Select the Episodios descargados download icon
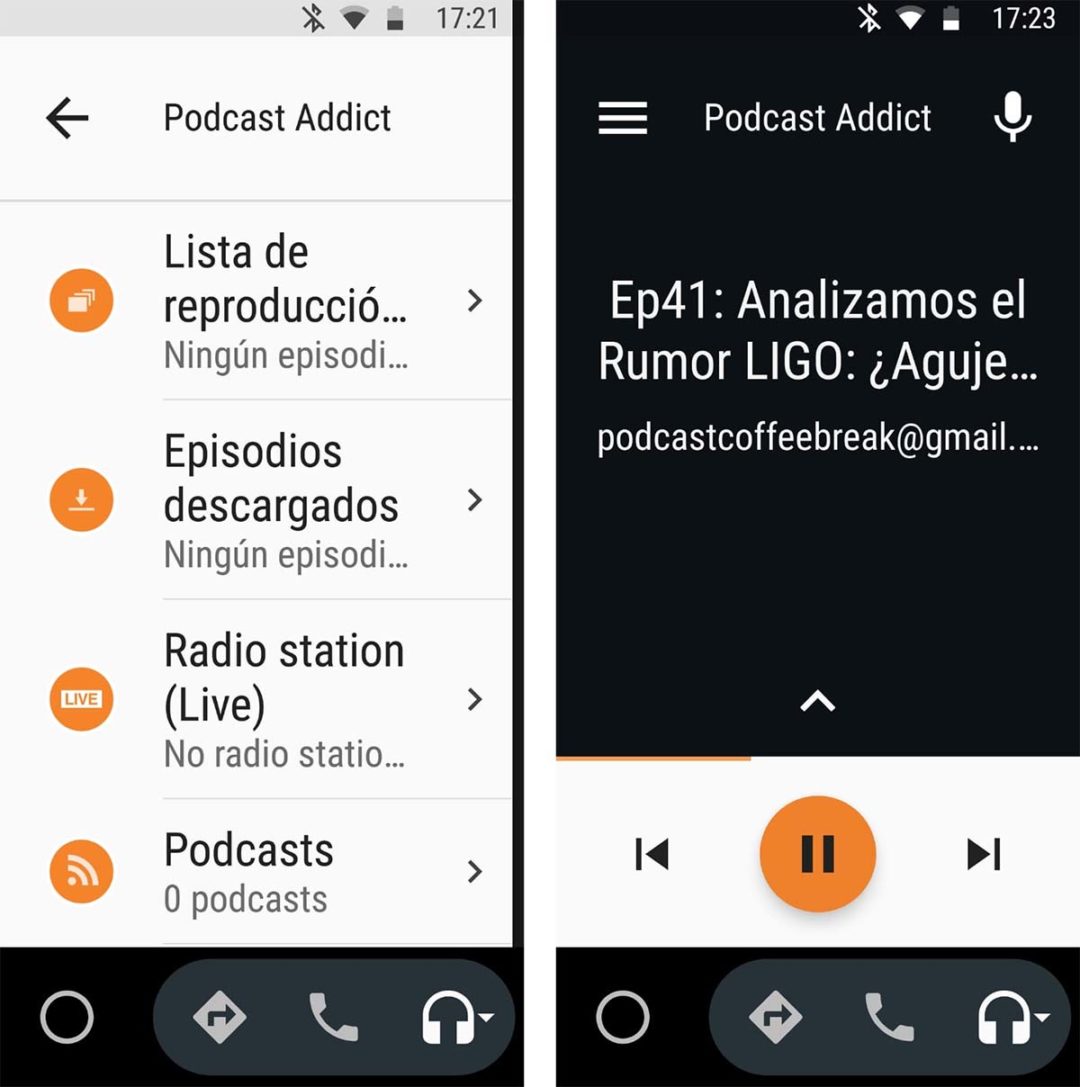Screen dimensions: 1080x1087 tap(81, 500)
